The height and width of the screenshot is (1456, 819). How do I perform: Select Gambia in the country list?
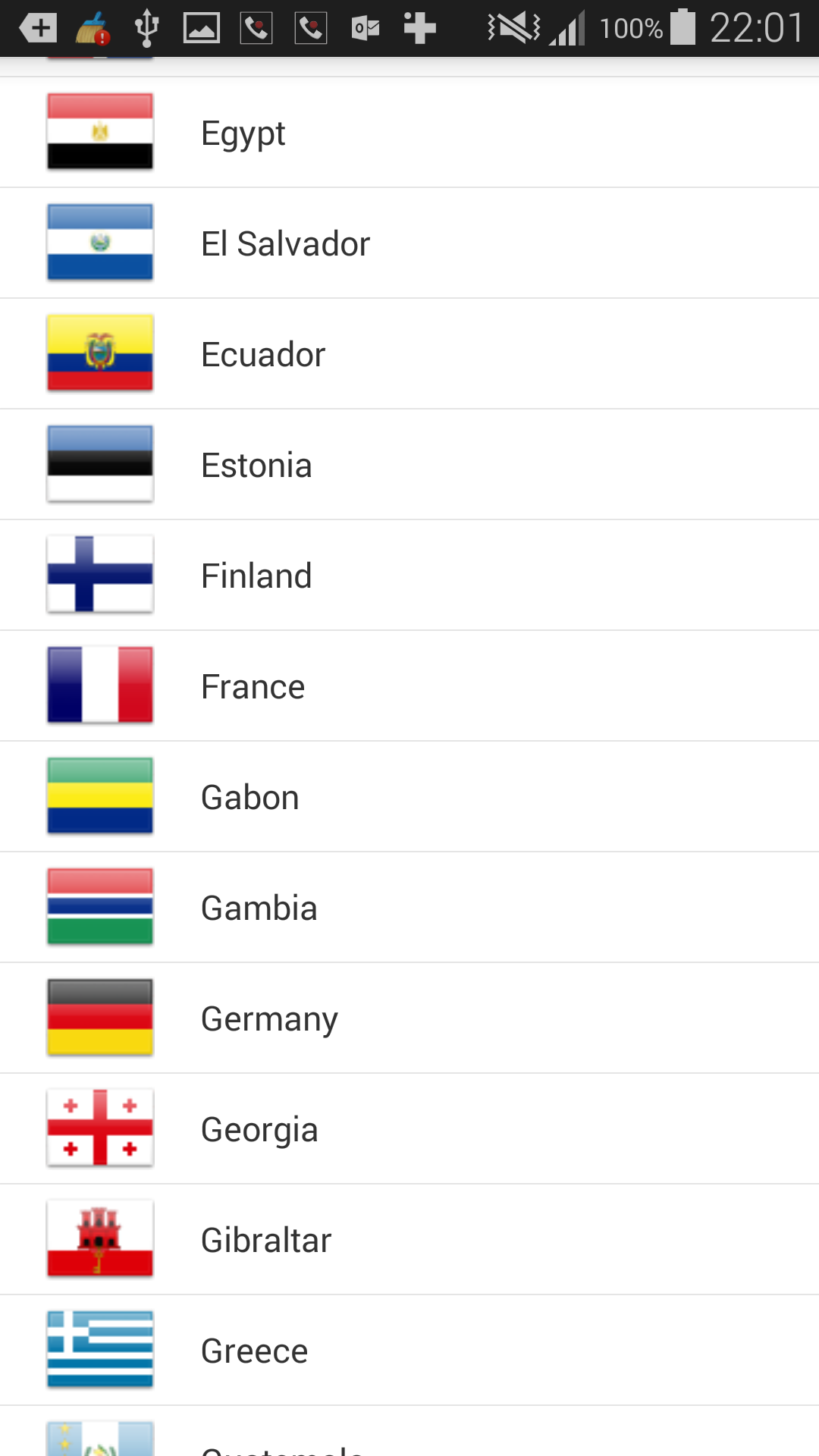[x=259, y=908]
